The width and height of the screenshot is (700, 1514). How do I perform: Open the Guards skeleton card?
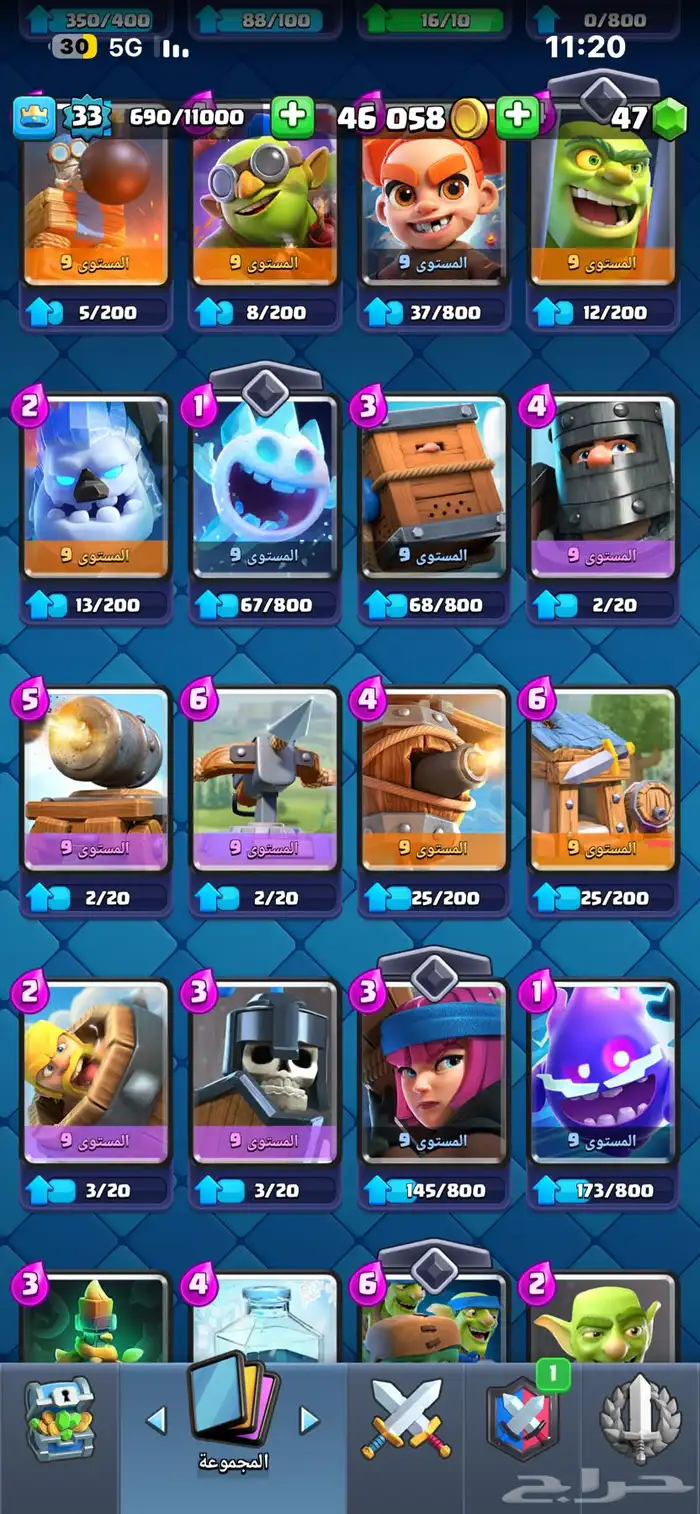[265, 1095]
